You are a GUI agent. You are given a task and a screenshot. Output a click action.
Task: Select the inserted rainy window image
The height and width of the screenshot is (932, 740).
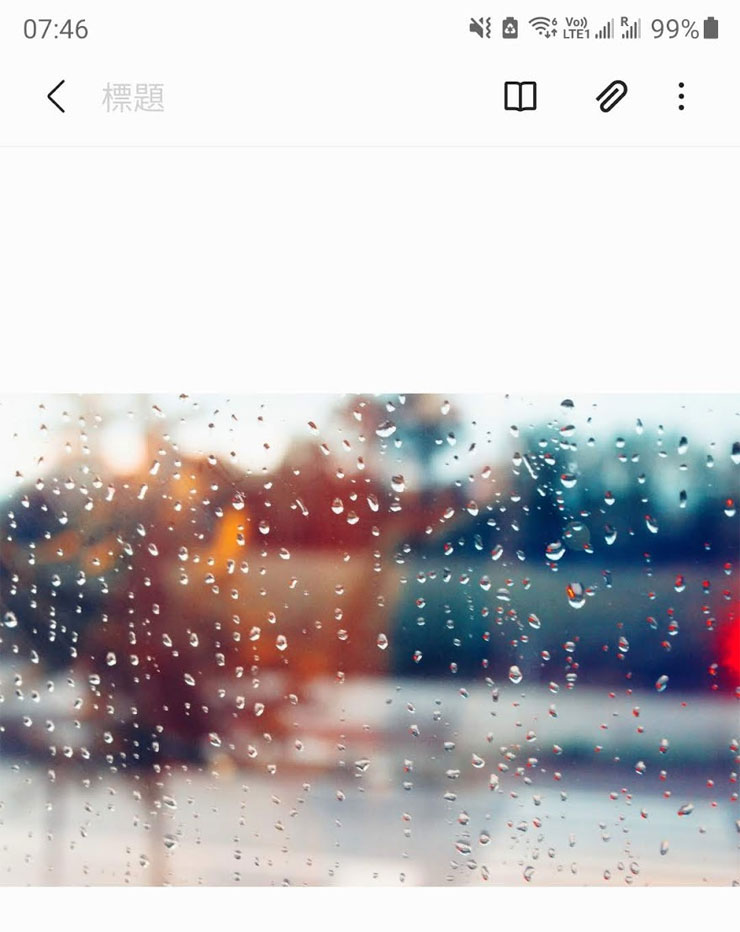pyautogui.click(x=370, y=640)
